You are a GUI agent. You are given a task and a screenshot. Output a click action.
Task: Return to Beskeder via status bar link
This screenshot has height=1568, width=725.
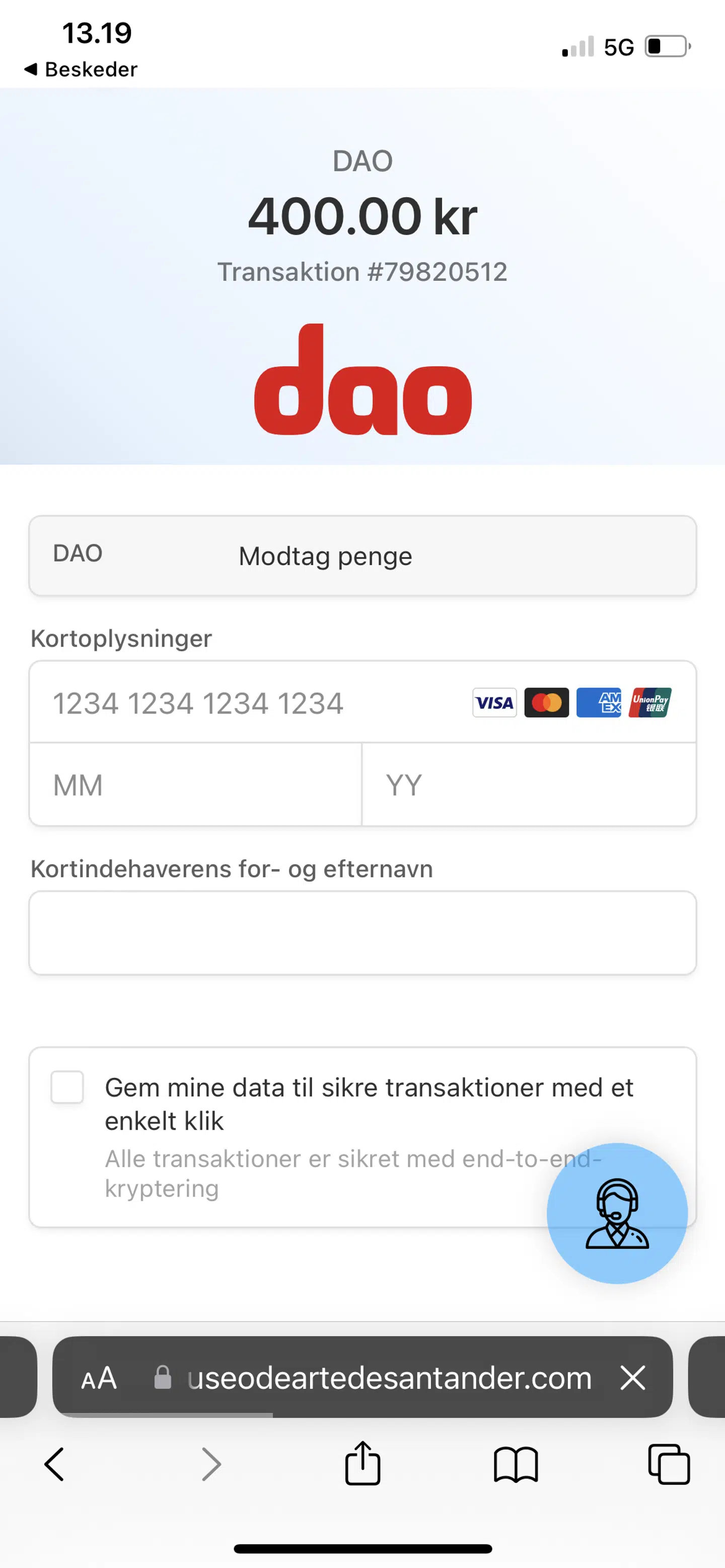click(79, 69)
